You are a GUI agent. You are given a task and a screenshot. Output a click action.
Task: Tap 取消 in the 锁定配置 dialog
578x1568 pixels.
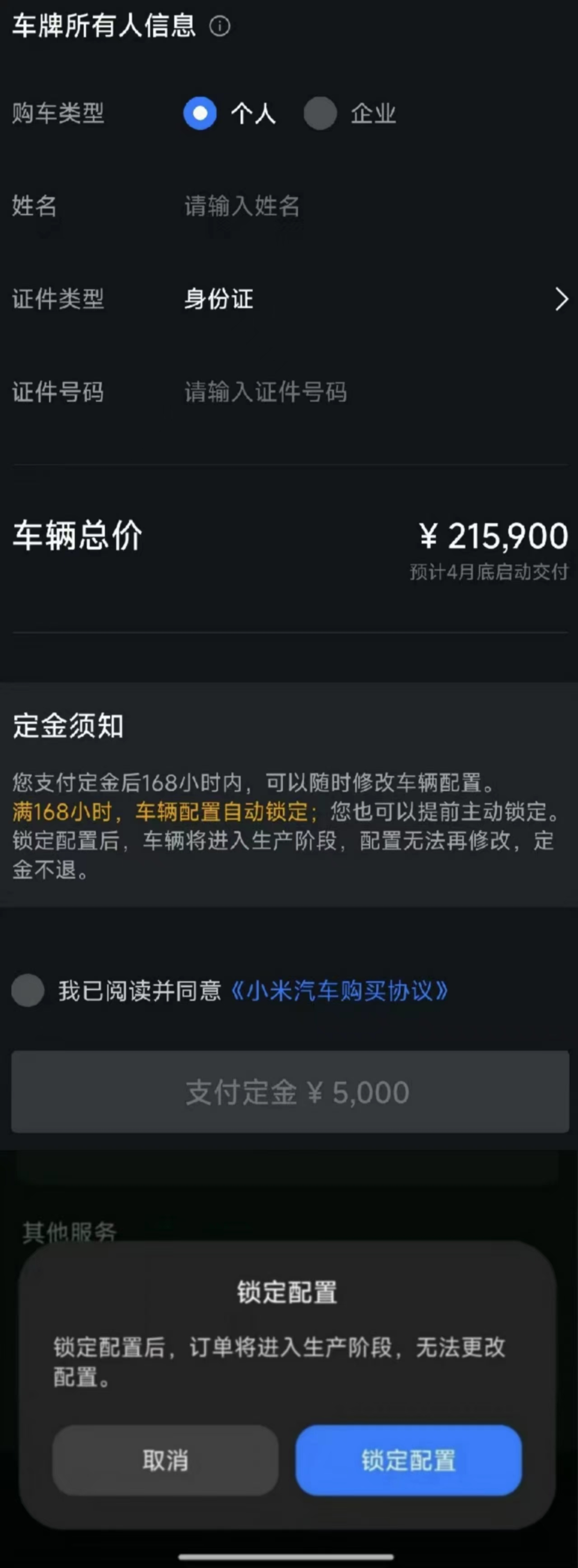165,1460
